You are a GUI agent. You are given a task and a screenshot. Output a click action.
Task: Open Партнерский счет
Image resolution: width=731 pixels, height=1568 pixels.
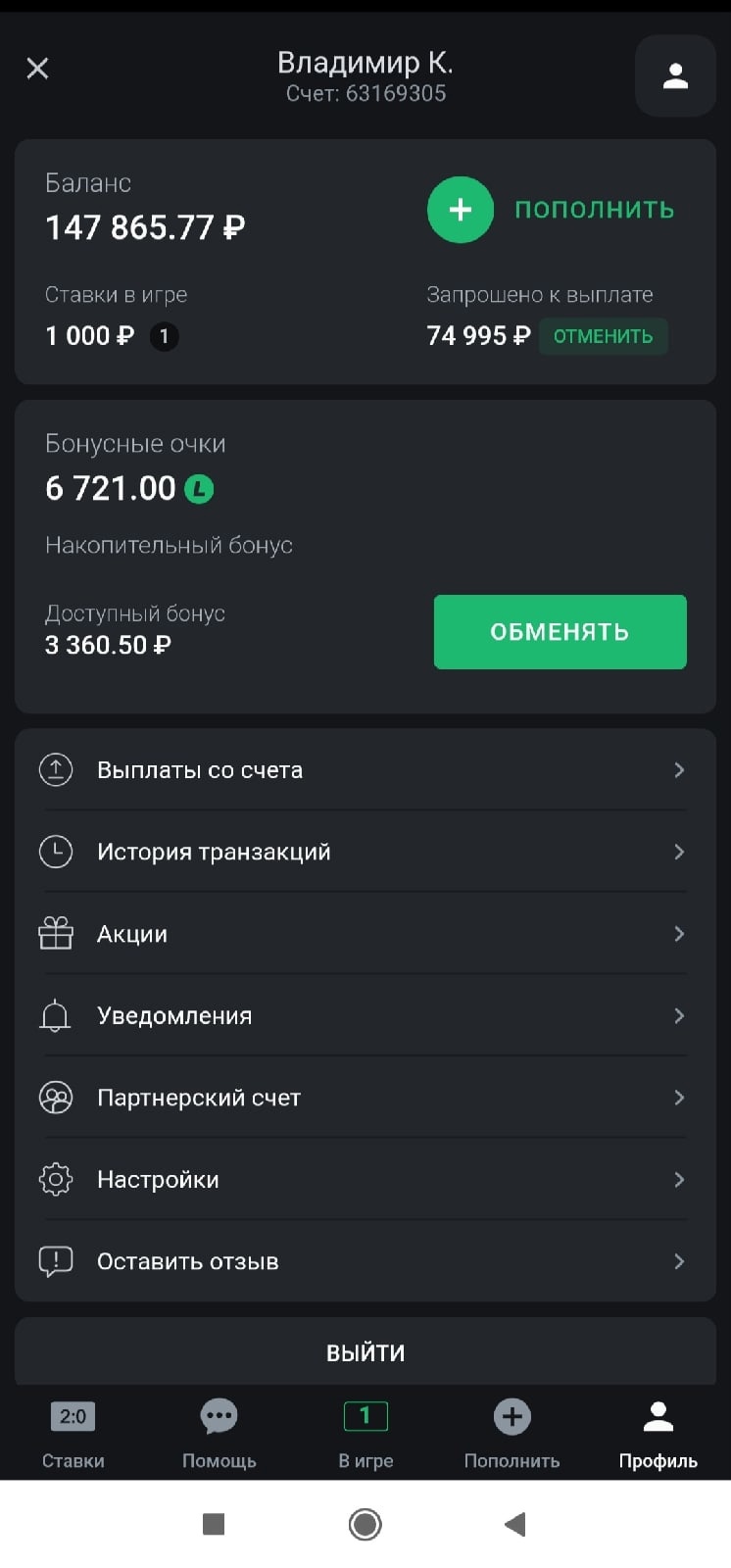coord(365,1098)
